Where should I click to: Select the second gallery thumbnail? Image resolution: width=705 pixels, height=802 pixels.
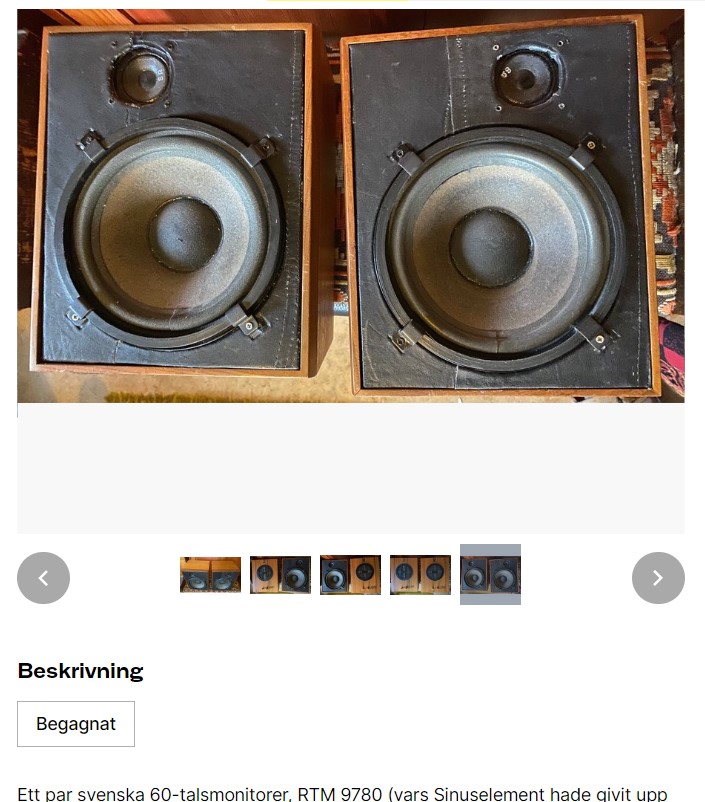[x=280, y=575]
